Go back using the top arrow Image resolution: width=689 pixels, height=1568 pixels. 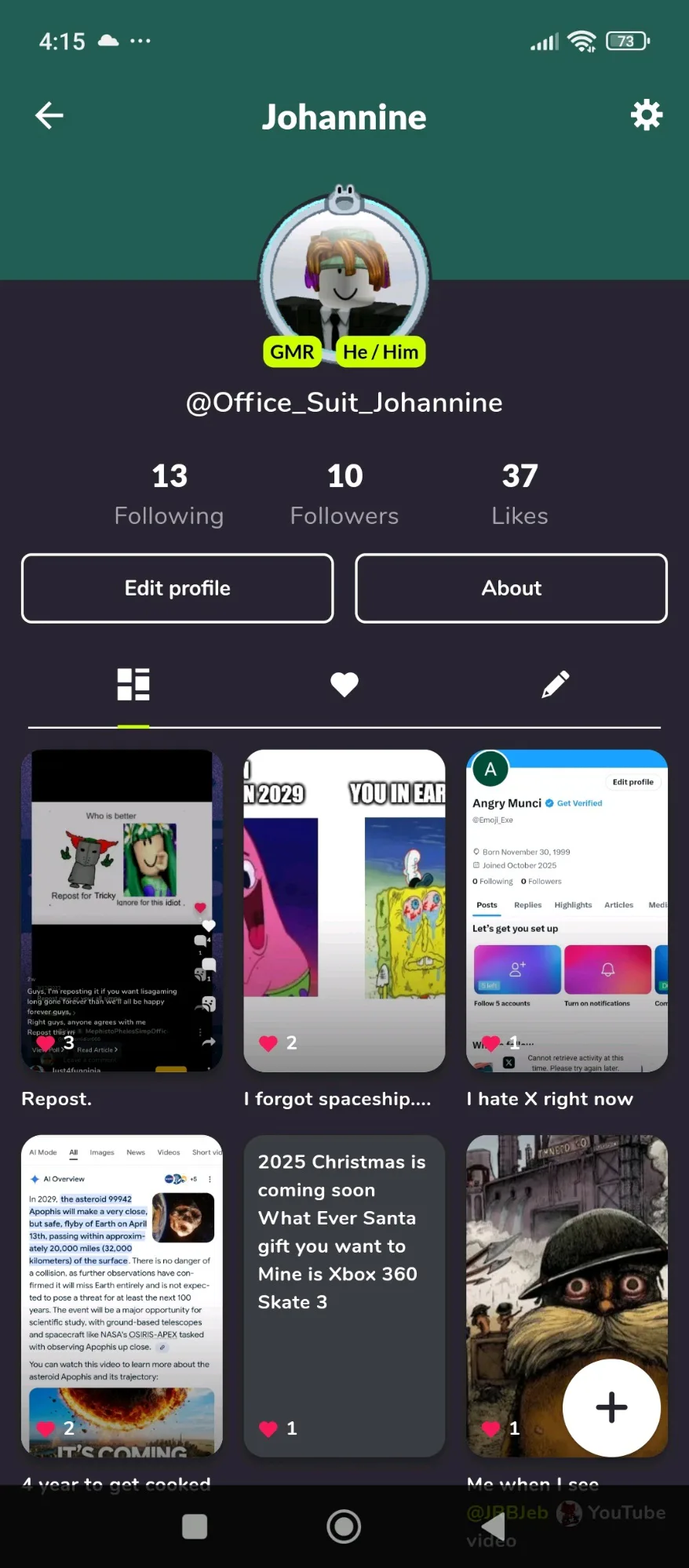[x=49, y=116]
